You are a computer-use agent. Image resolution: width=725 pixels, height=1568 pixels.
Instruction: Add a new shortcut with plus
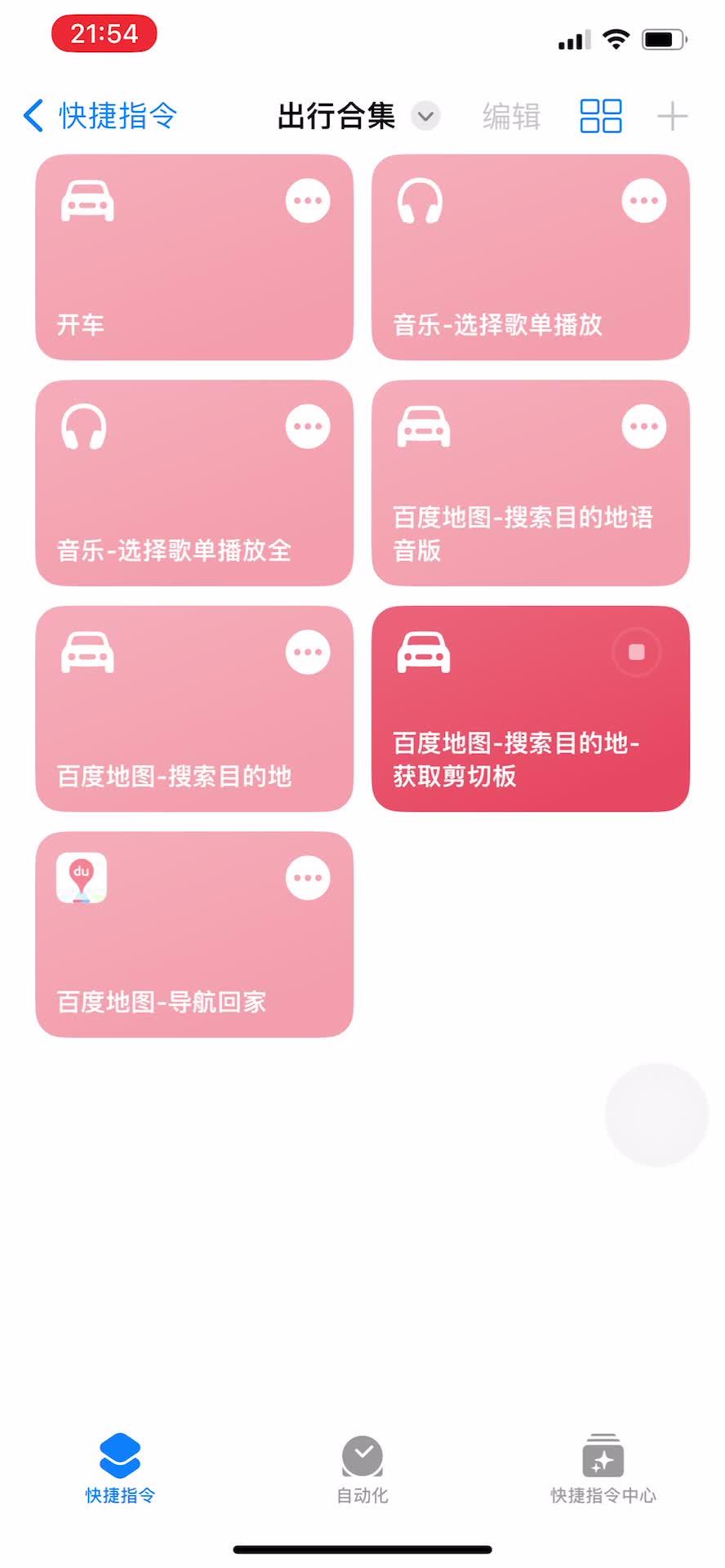[x=672, y=116]
